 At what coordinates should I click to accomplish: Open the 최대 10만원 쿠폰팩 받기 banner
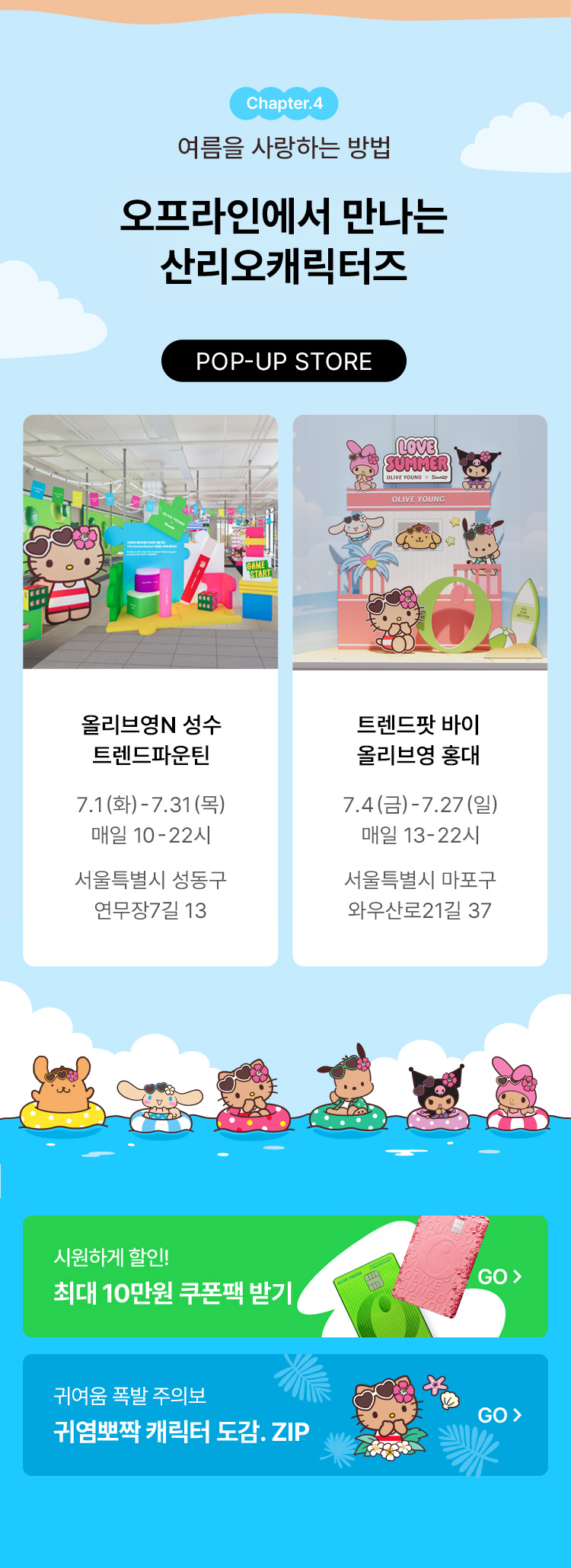coord(285,1276)
